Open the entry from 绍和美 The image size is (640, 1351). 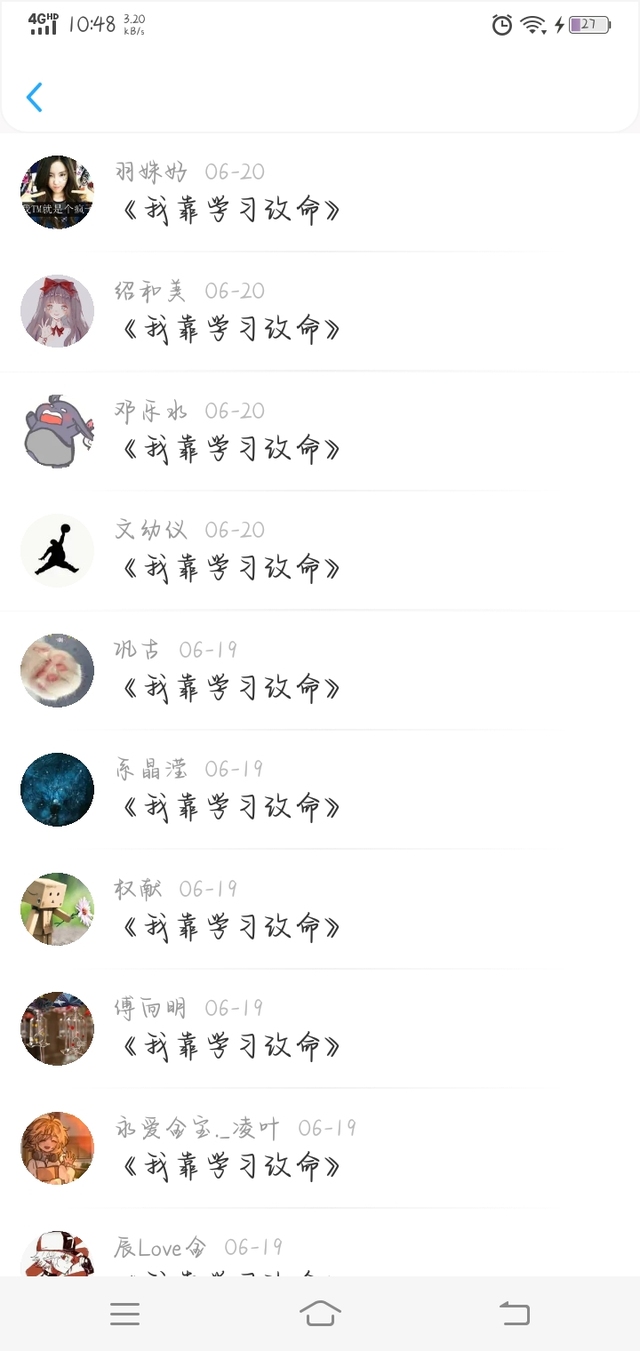(320, 312)
